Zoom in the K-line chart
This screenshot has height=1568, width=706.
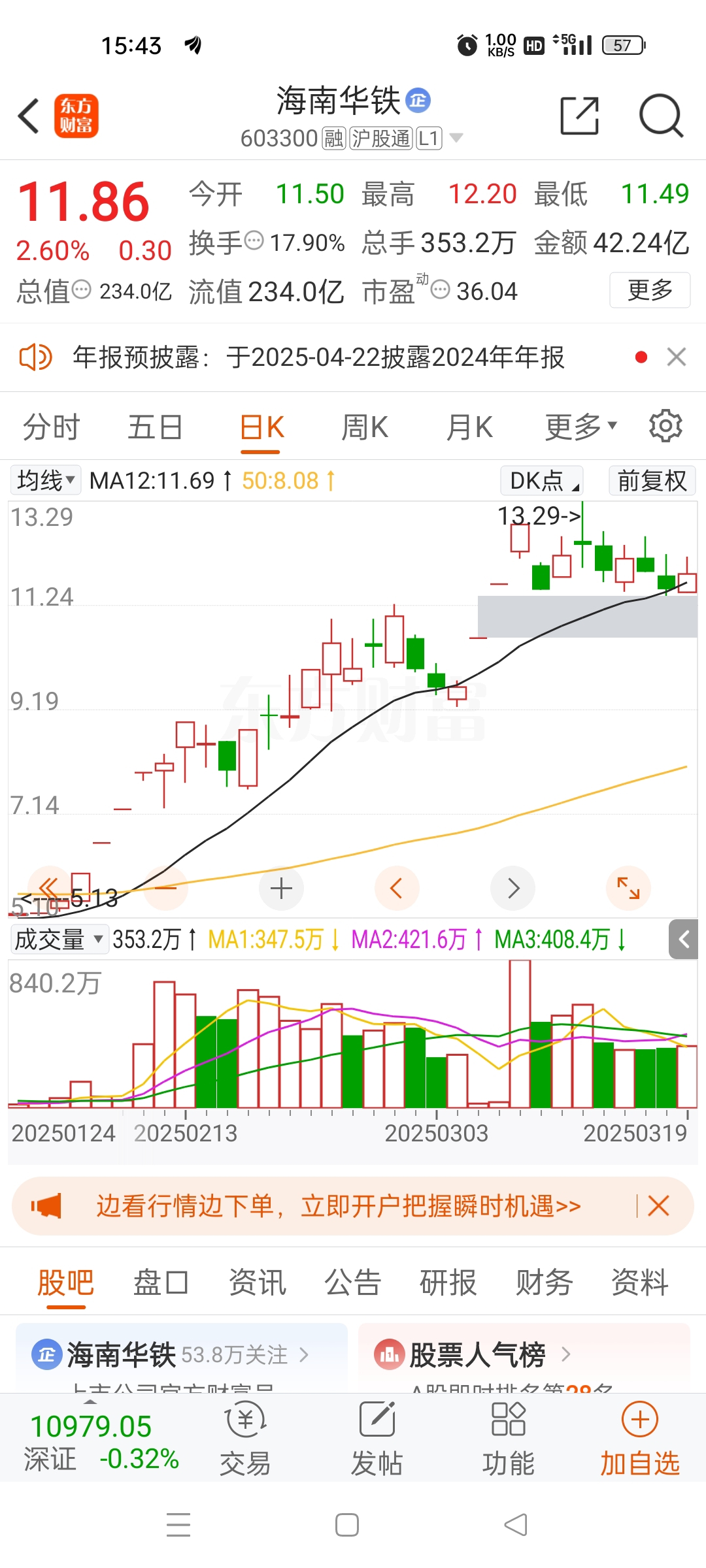click(x=281, y=889)
